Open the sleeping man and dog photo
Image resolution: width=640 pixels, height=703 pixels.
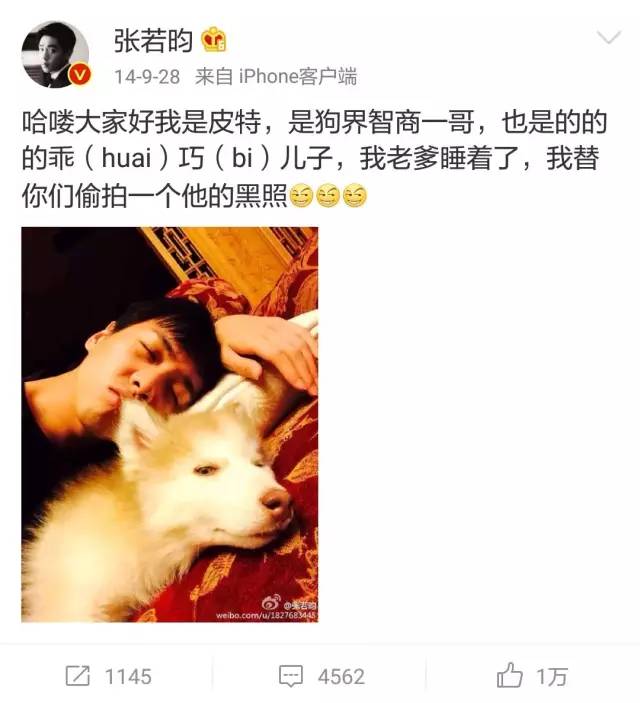(x=169, y=424)
